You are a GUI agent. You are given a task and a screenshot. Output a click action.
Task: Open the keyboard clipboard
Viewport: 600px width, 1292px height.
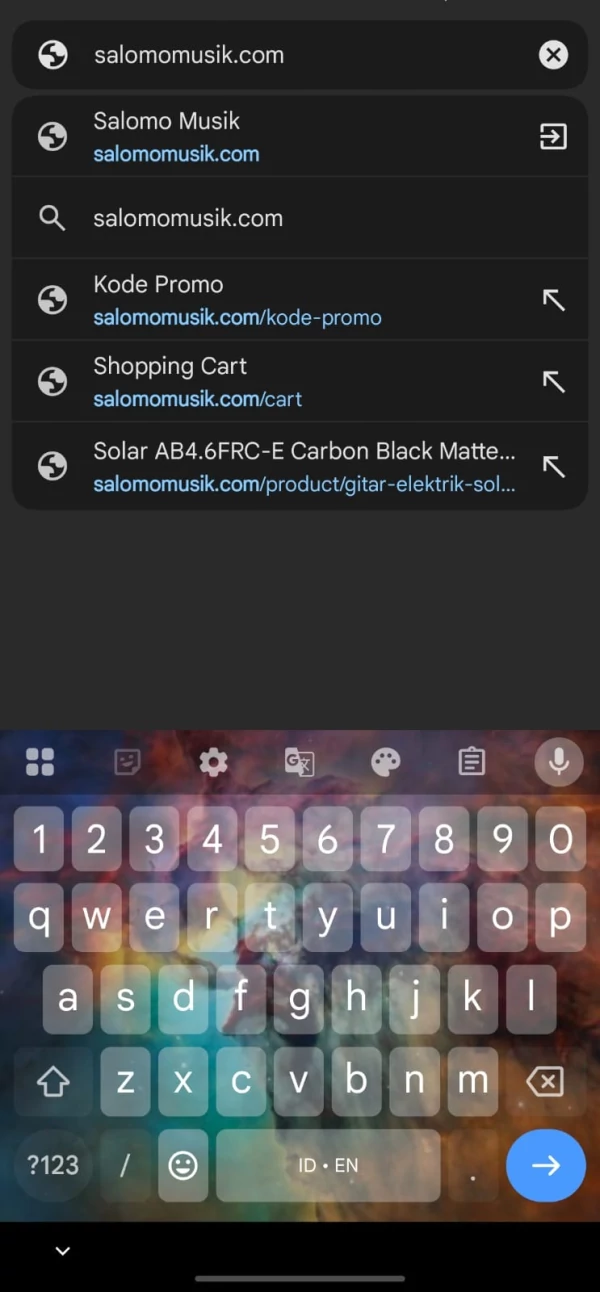pyautogui.click(x=472, y=763)
